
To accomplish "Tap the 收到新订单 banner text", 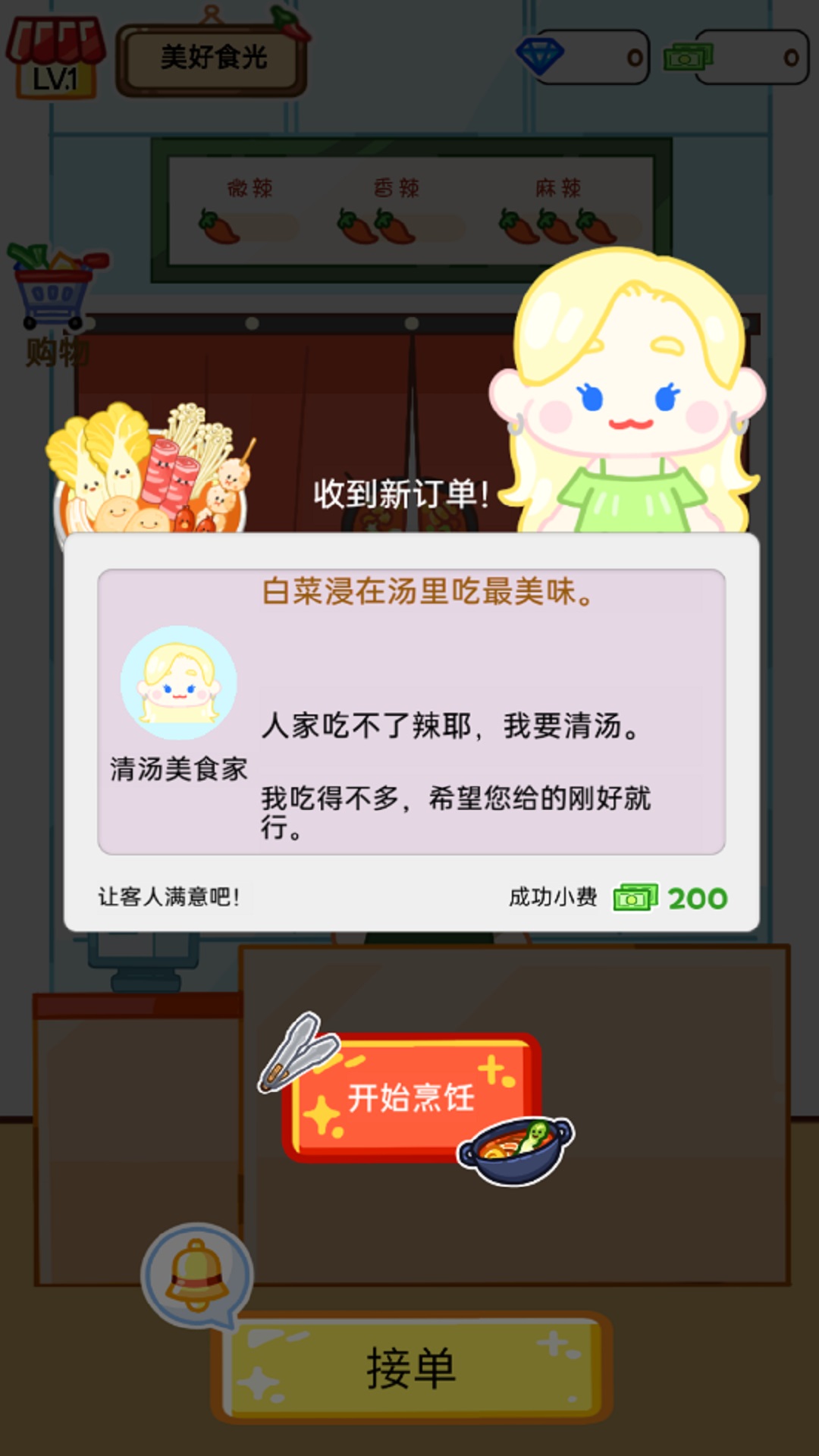I will (x=402, y=493).
